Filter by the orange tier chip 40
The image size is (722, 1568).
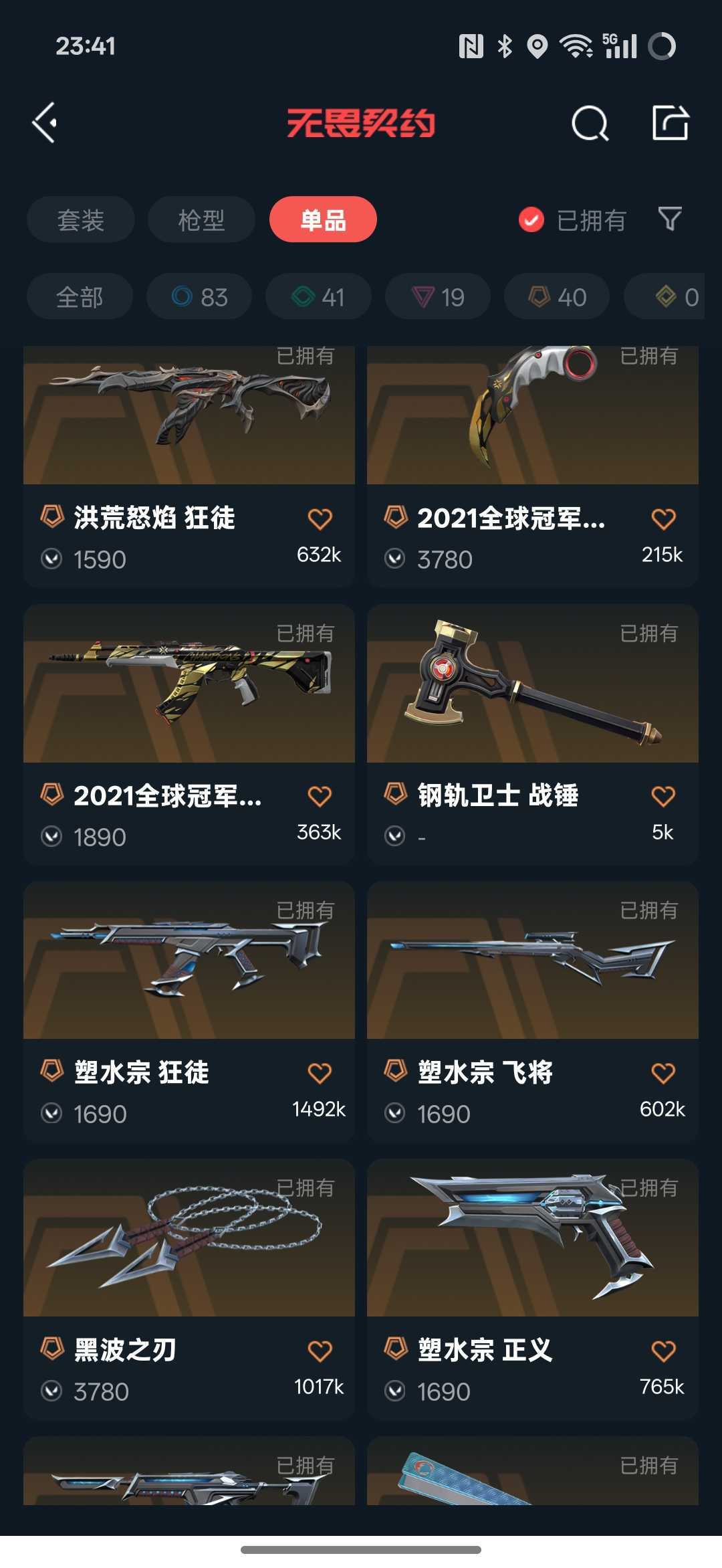point(557,296)
